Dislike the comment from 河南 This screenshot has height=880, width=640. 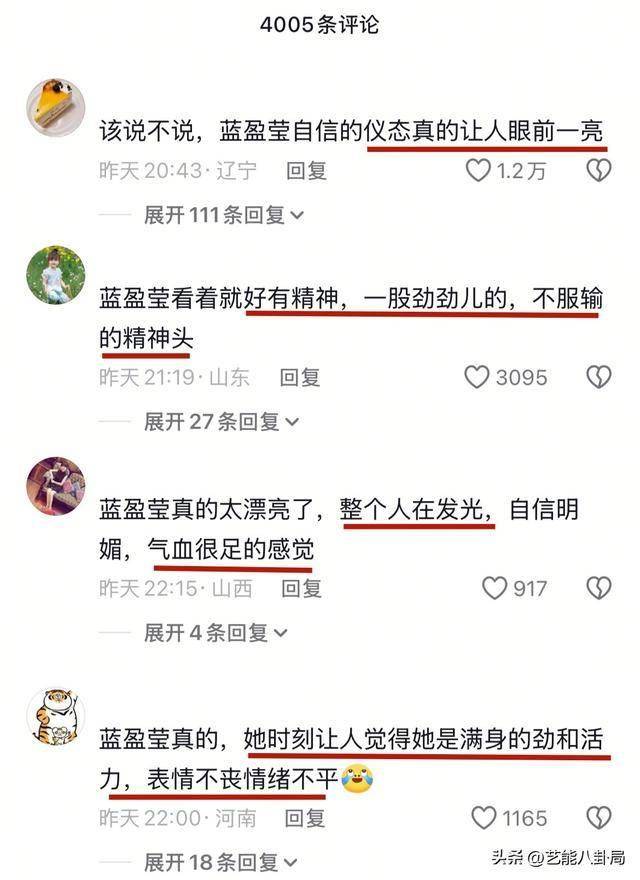[x=598, y=818]
